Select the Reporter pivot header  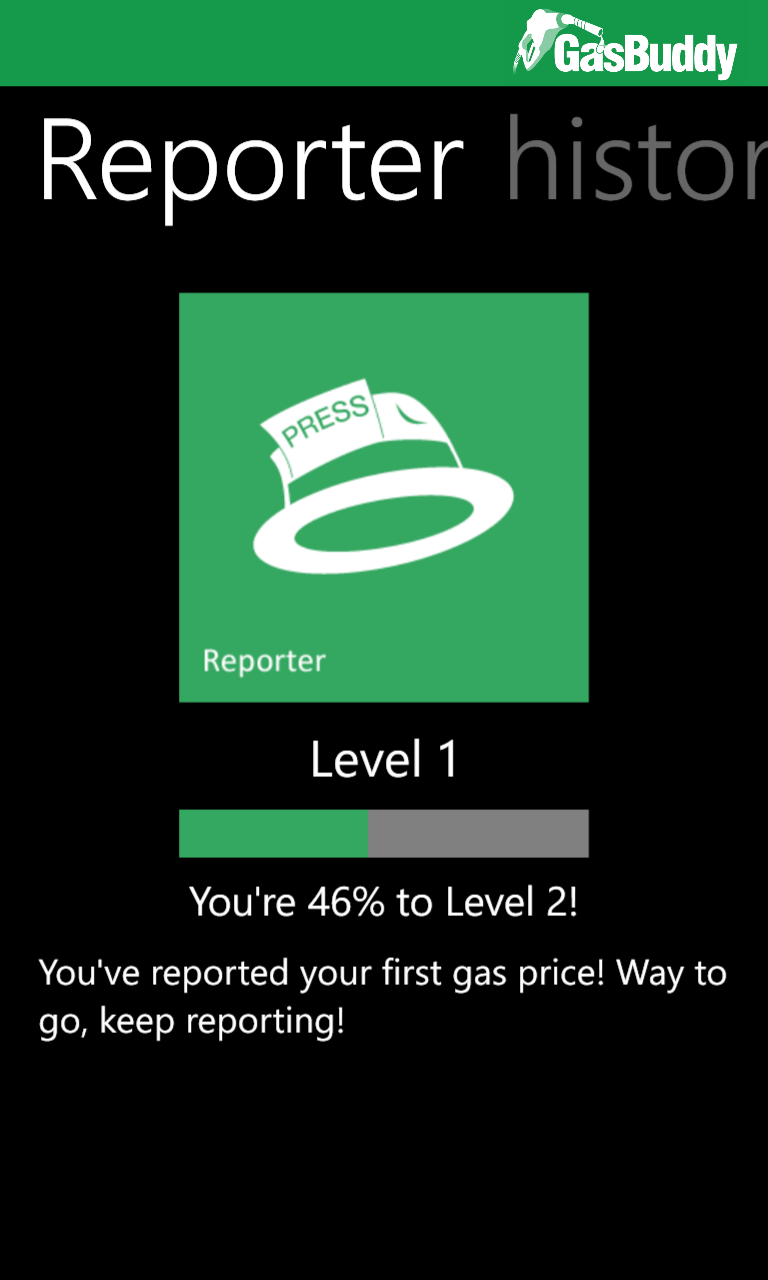pyautogui.click(x=252, y=162)
